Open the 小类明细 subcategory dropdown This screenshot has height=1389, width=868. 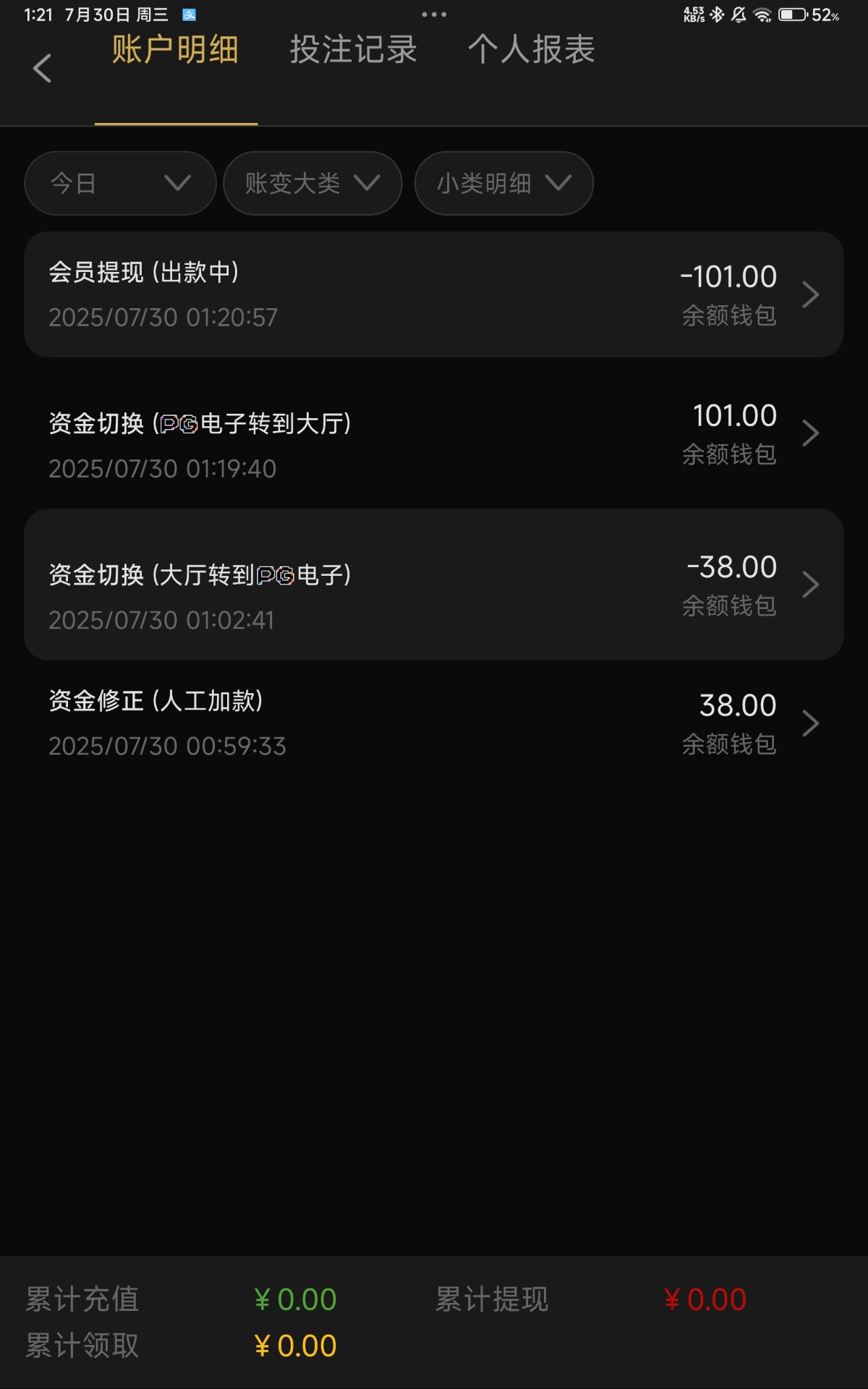(x=503, y=183)
